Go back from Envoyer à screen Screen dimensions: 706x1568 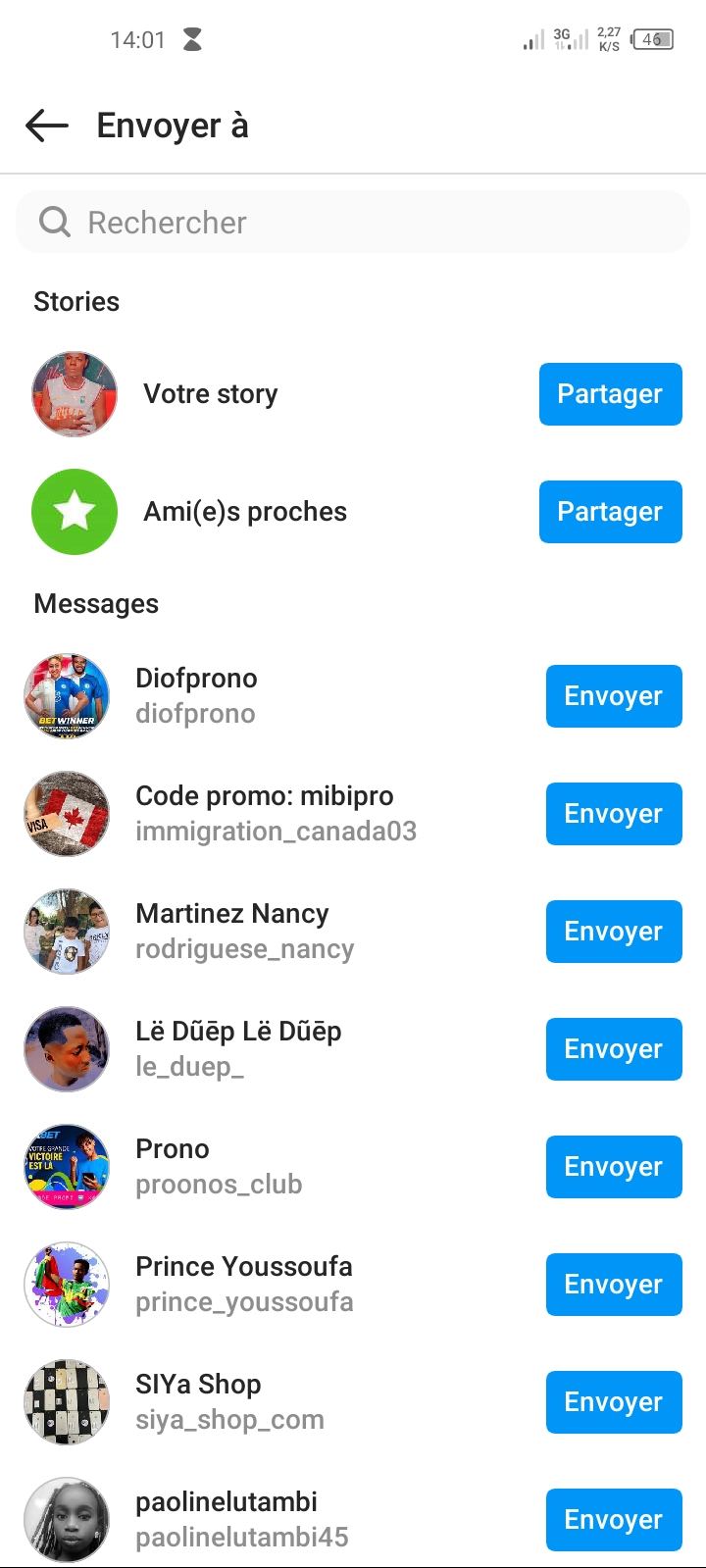pyautogui.click(x=47, y=126)
